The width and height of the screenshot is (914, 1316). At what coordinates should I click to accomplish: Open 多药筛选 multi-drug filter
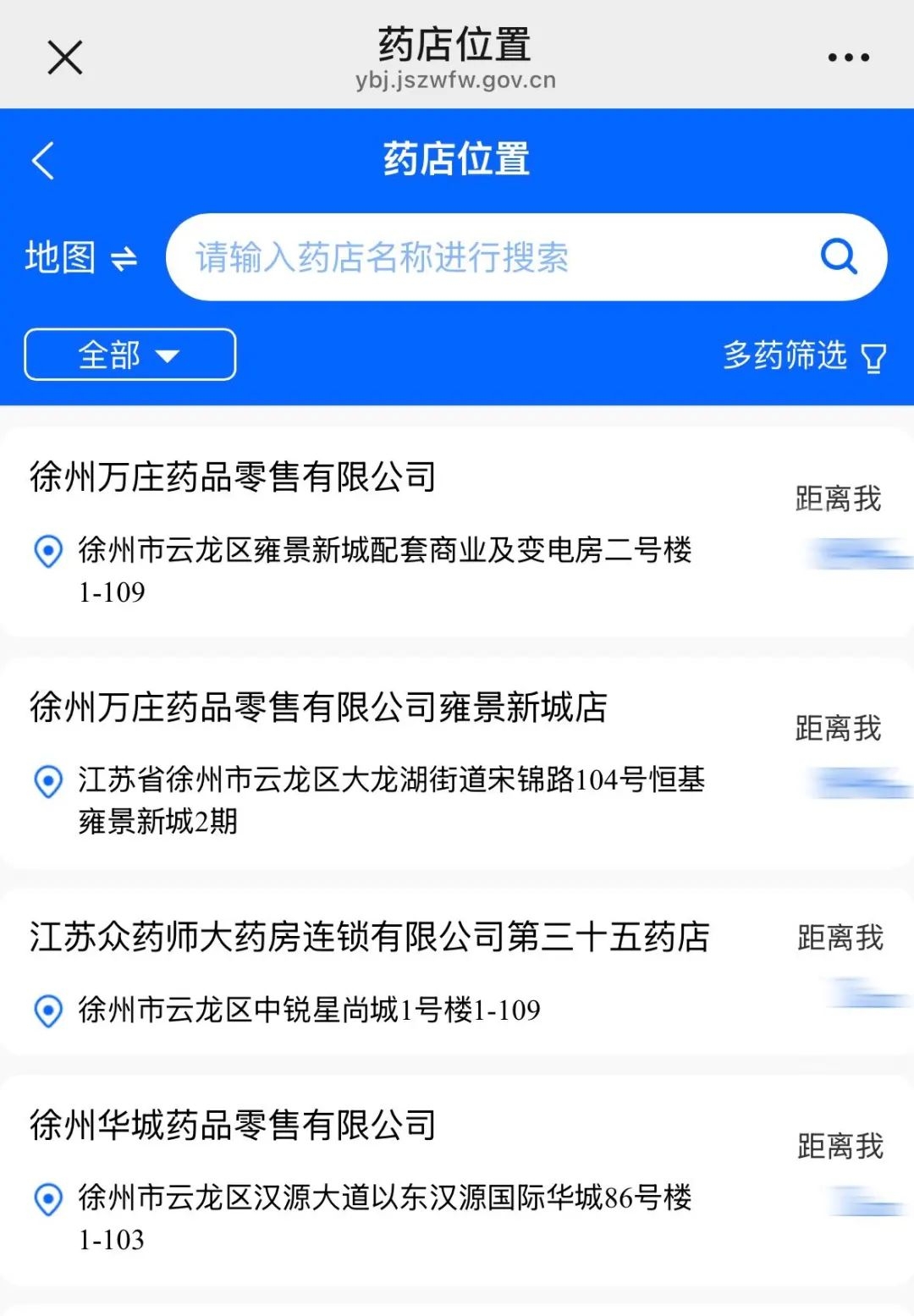click(804, 355)
